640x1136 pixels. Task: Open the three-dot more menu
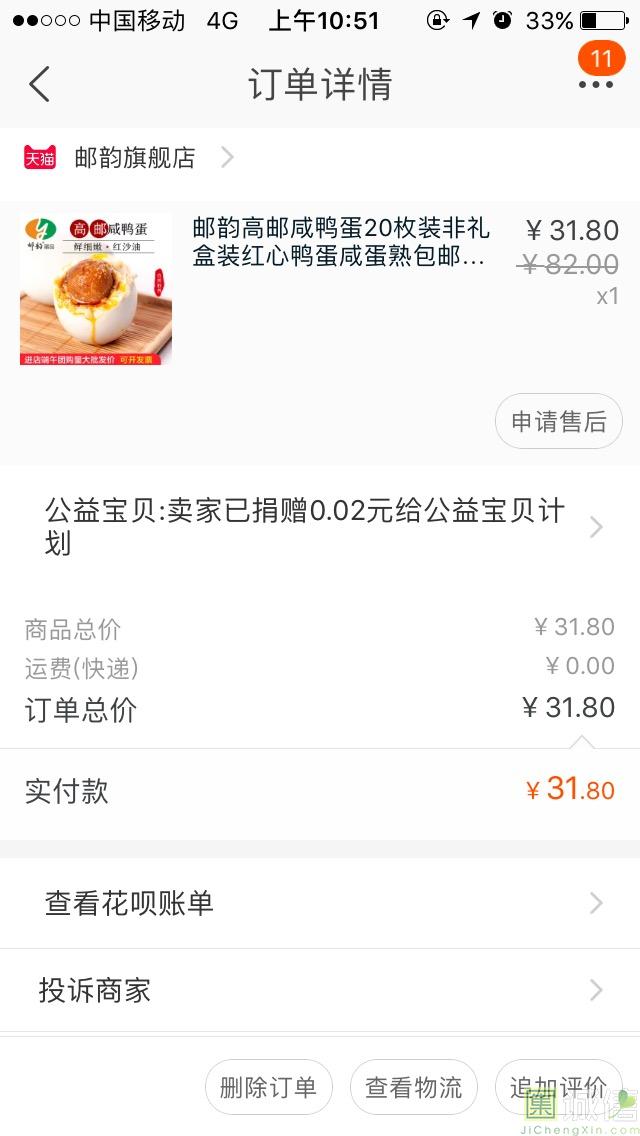[596, 84]
